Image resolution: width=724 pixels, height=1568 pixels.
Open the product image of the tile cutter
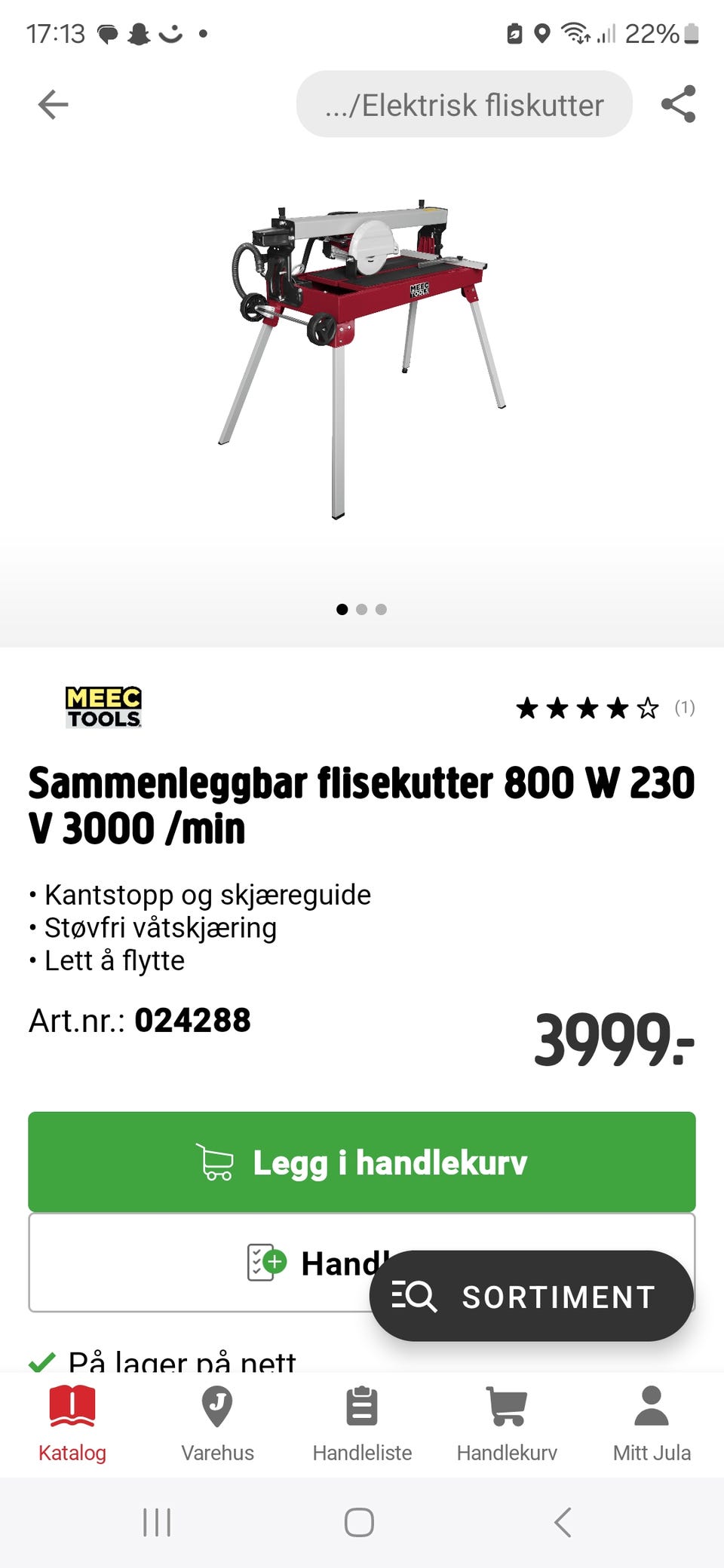pyautogui.click(x=362, y=339)
